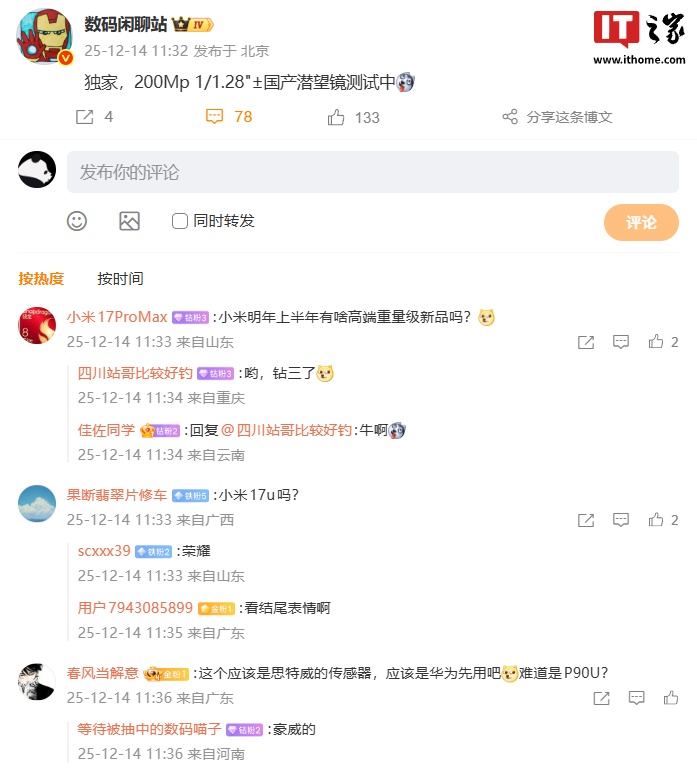
Task: Share this post via 分享这条博文
Action: (x=557, y=117)
